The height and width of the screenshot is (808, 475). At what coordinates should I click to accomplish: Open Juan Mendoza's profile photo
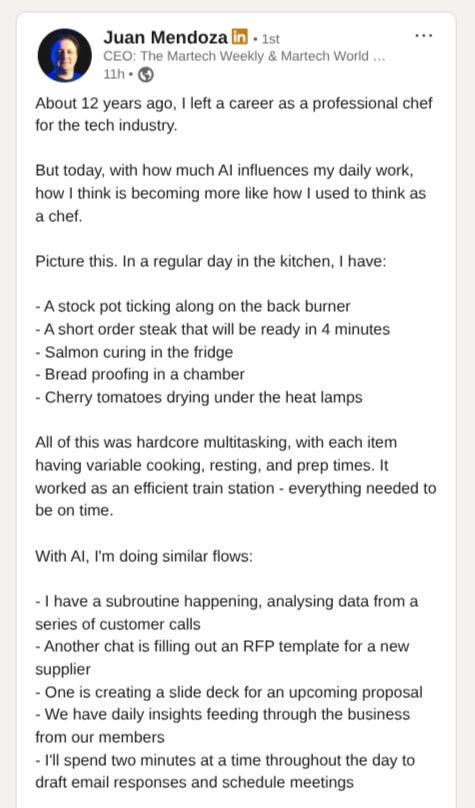pyautogui.click(x=65, y=55)
